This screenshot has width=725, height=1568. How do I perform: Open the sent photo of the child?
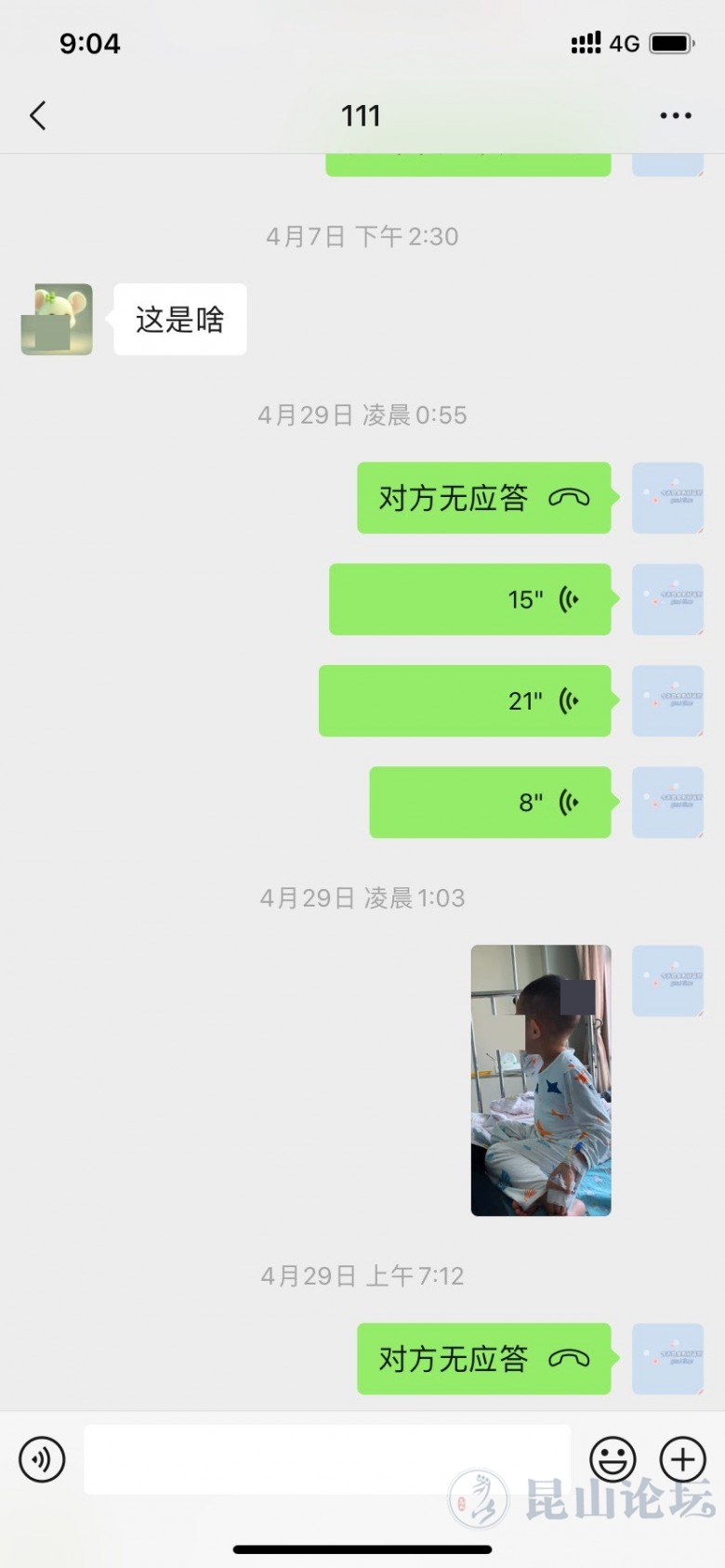[541, 1080]
